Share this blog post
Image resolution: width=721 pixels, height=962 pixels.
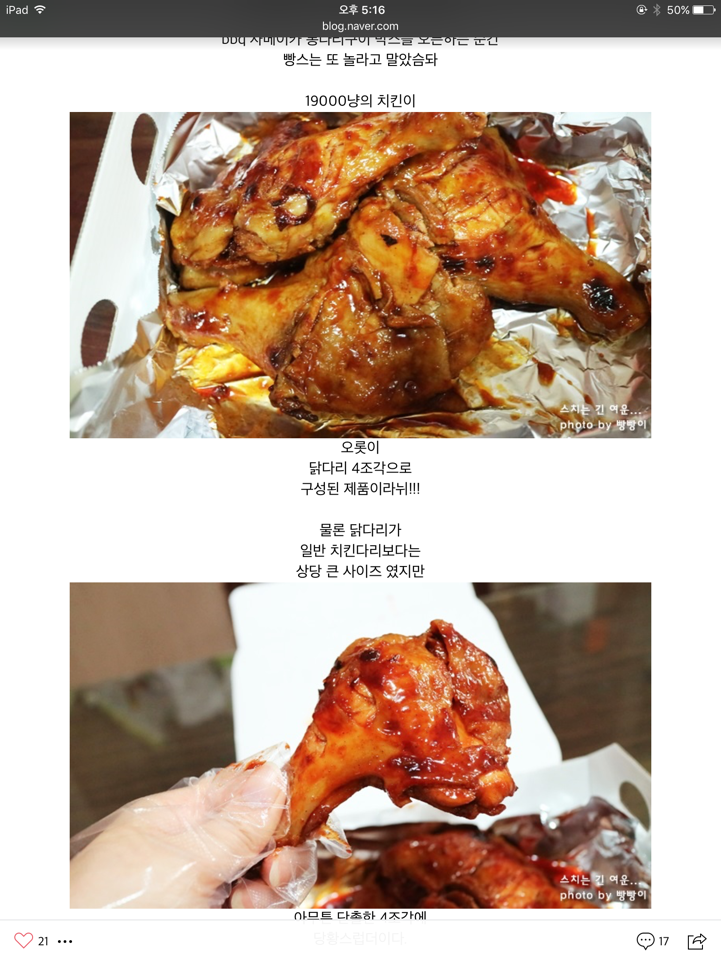[697, 941]
